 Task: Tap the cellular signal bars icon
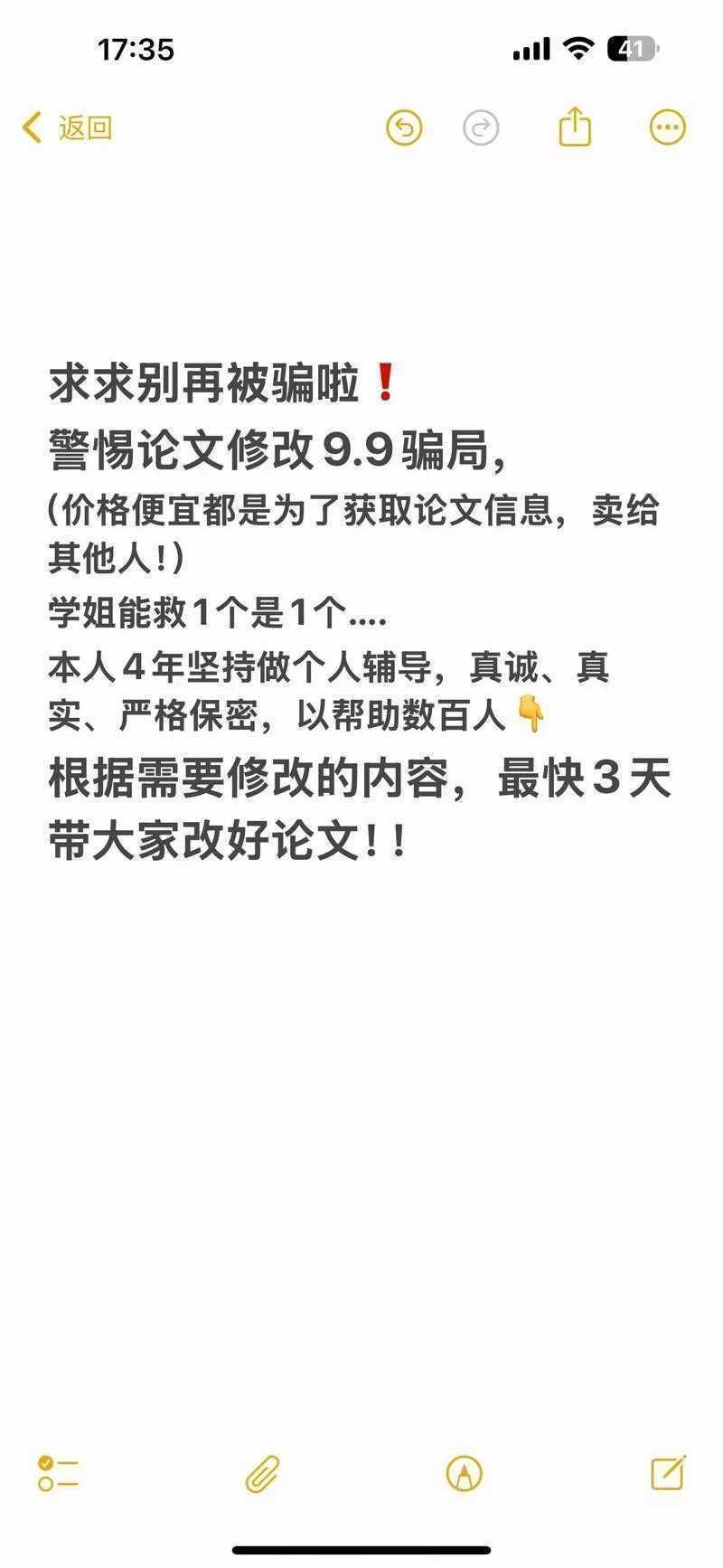coord(532,48)
